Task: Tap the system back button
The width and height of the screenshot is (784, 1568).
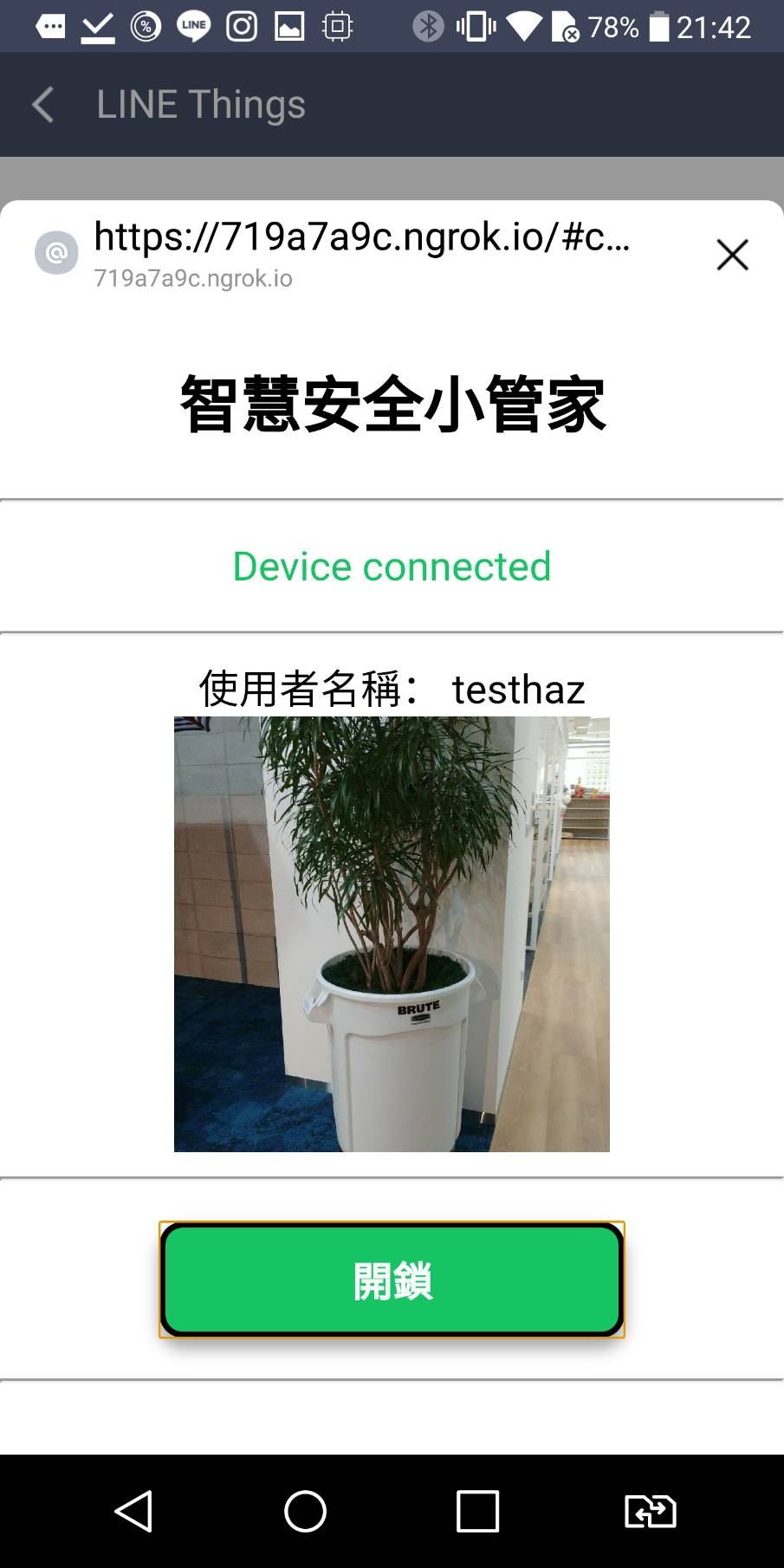Action: tap(134, 1512)
